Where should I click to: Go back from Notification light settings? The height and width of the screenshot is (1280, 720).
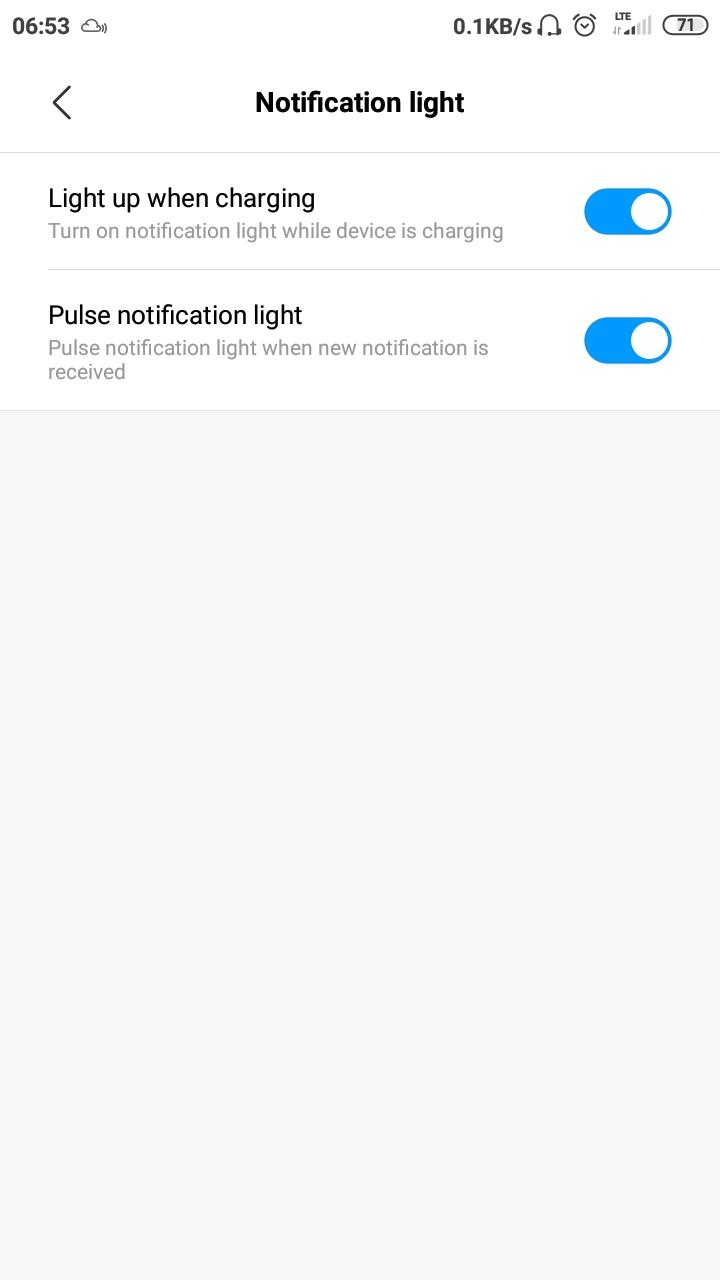[62, 102]
